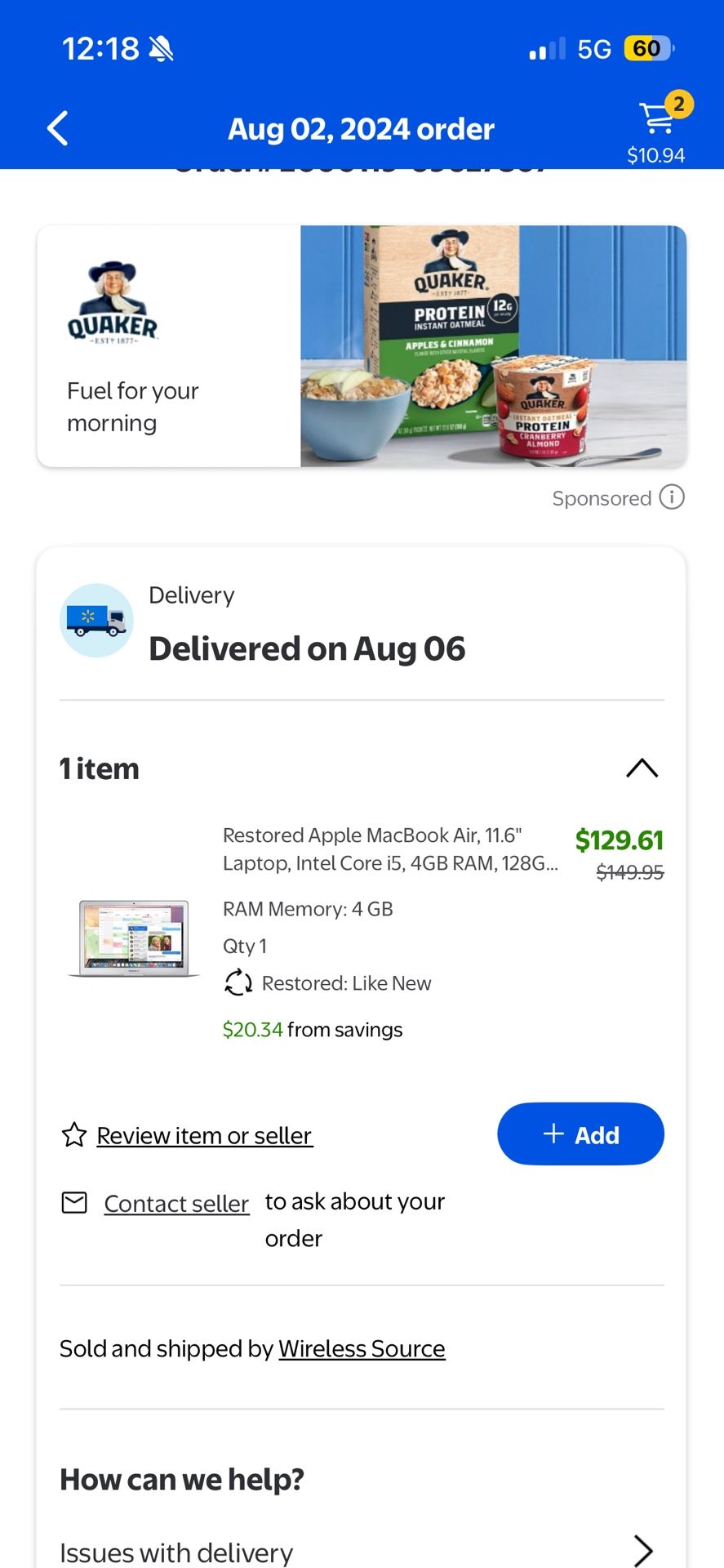Click the Restored recycle-arrows icon
The height and width of the screenshot is (1568, 724).
click(x=238, y=982)
